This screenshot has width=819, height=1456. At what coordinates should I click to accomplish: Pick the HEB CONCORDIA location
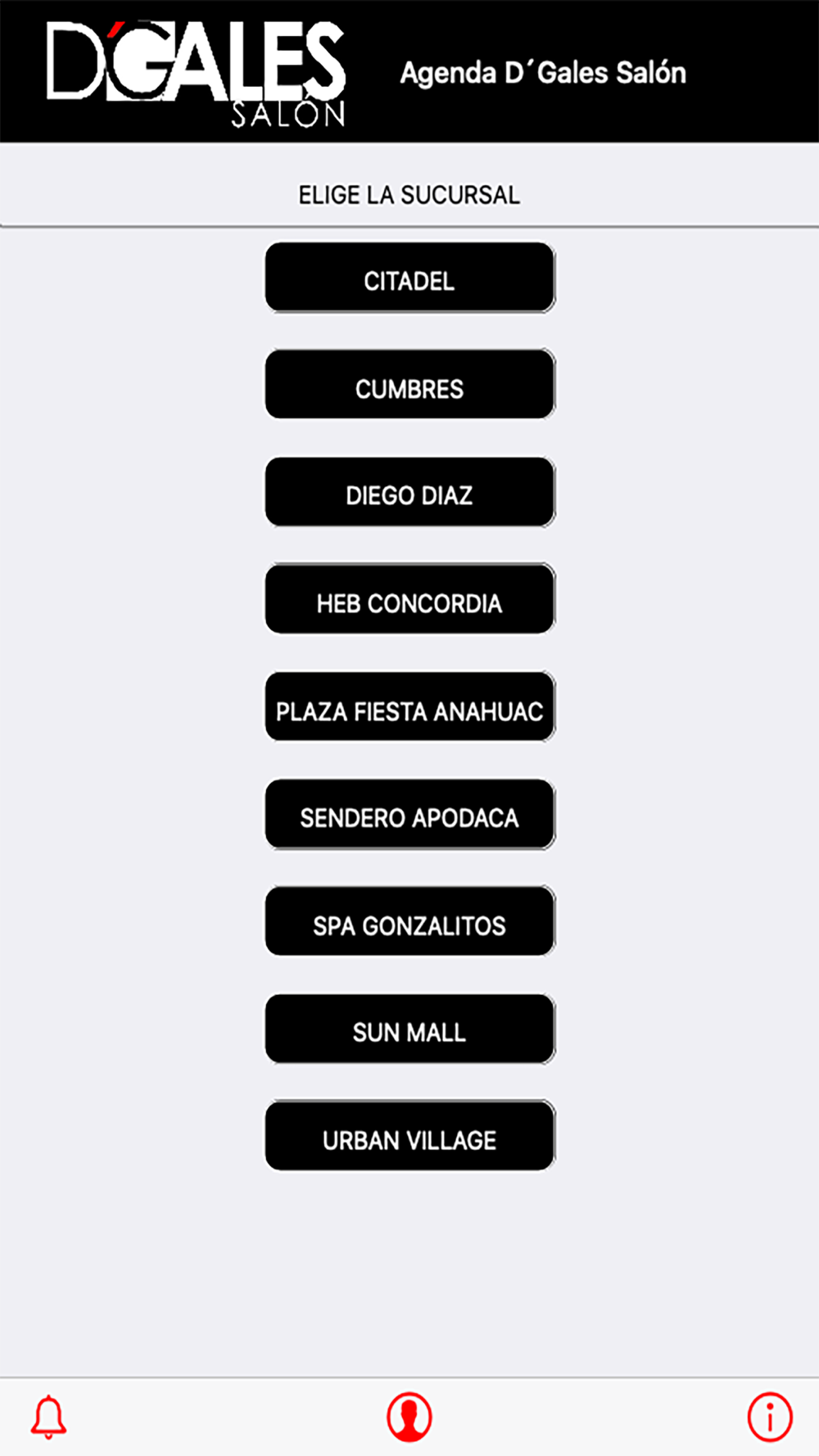[409, 599]
